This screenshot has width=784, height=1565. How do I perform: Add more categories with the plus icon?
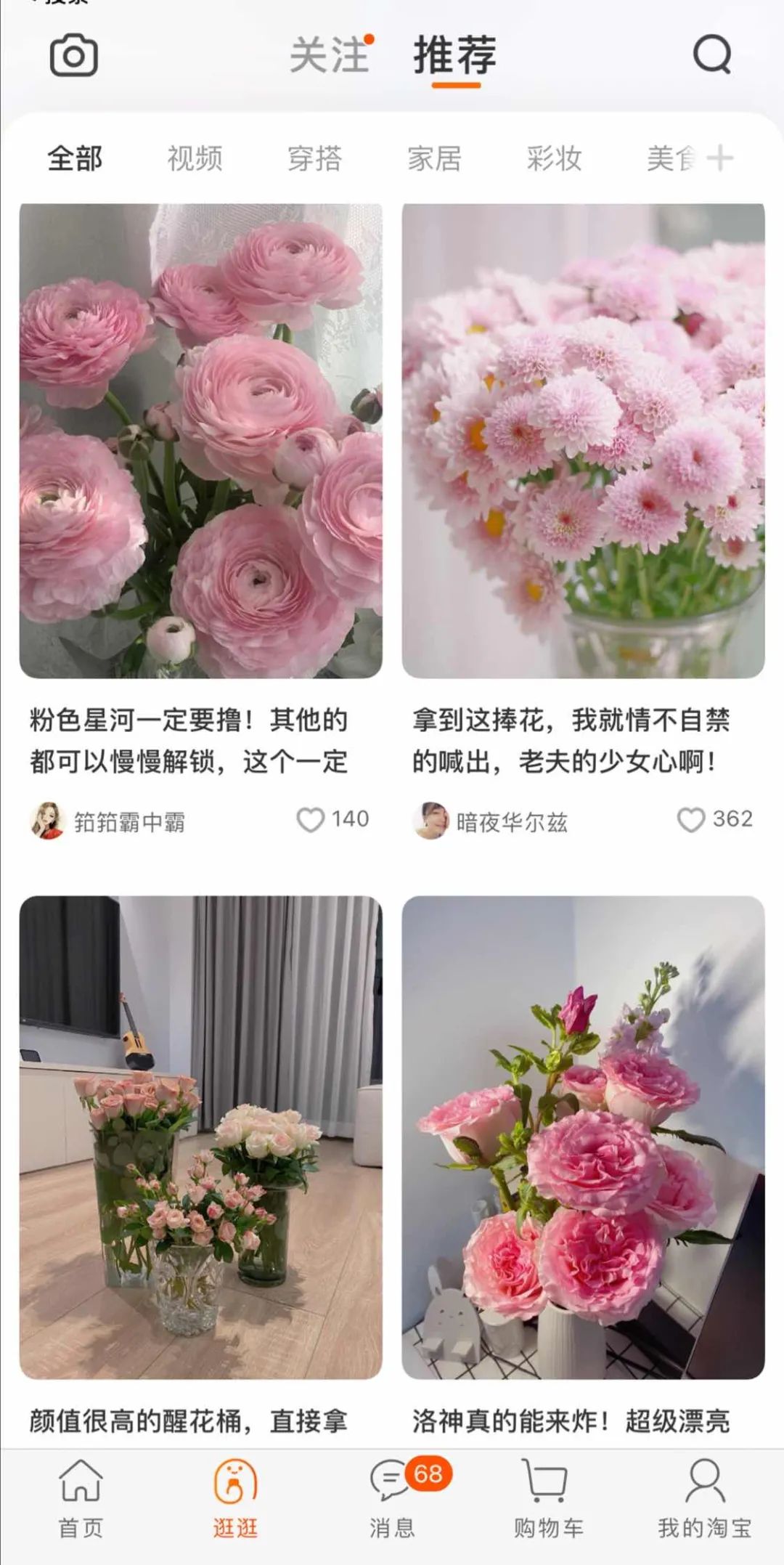720,158
